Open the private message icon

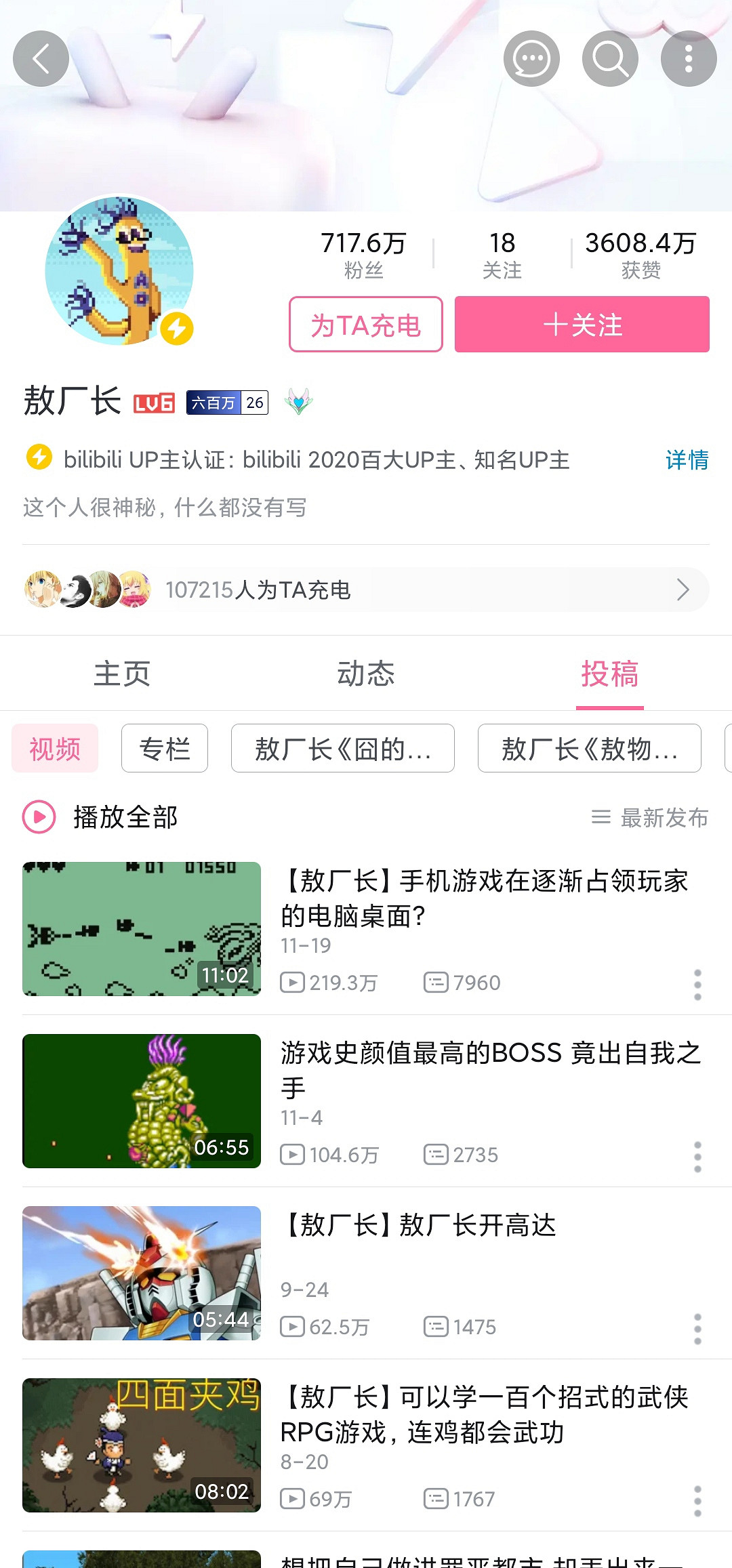click(533, 59)
